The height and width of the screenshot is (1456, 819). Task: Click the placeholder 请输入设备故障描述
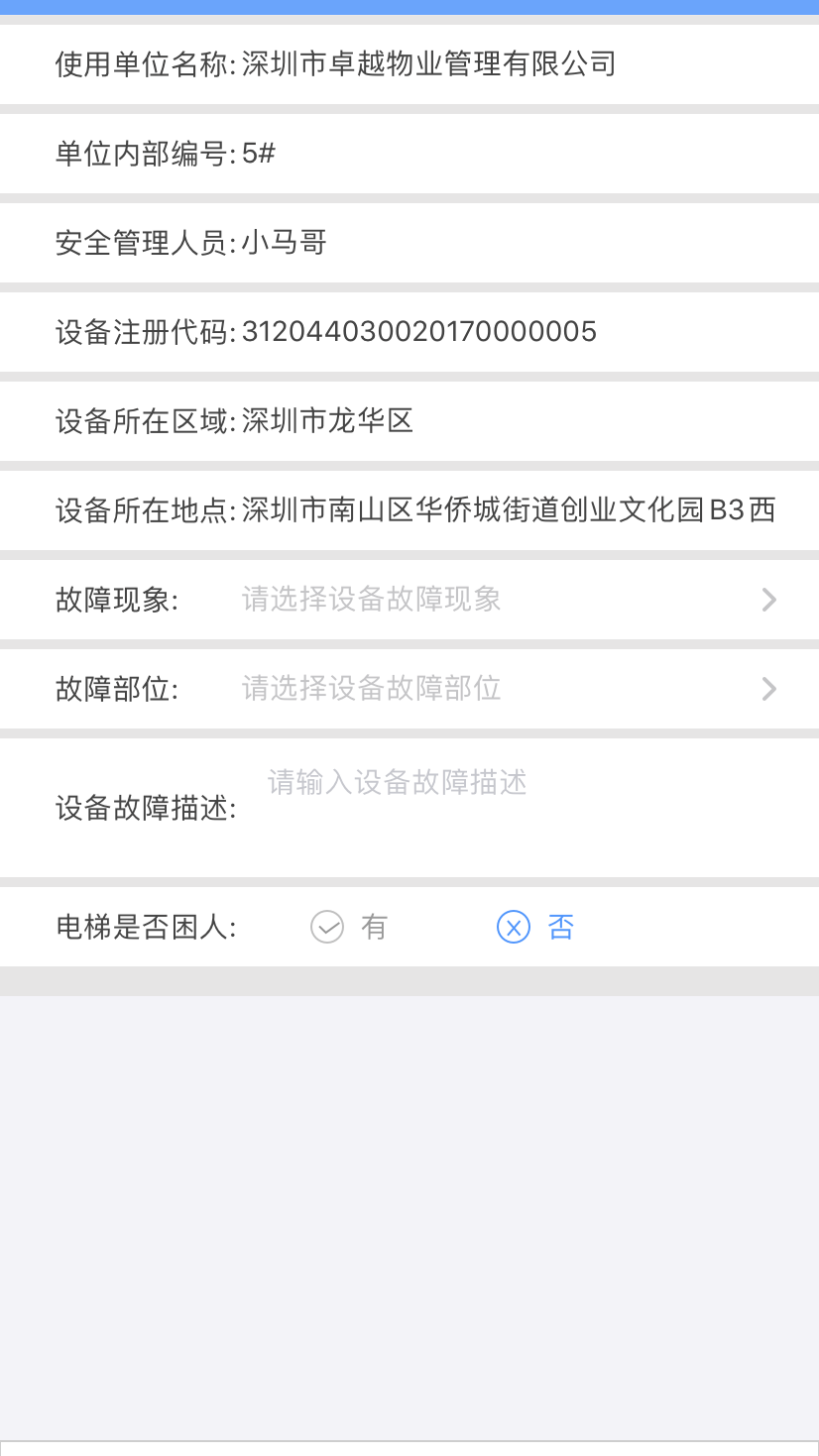click(397, 783)
